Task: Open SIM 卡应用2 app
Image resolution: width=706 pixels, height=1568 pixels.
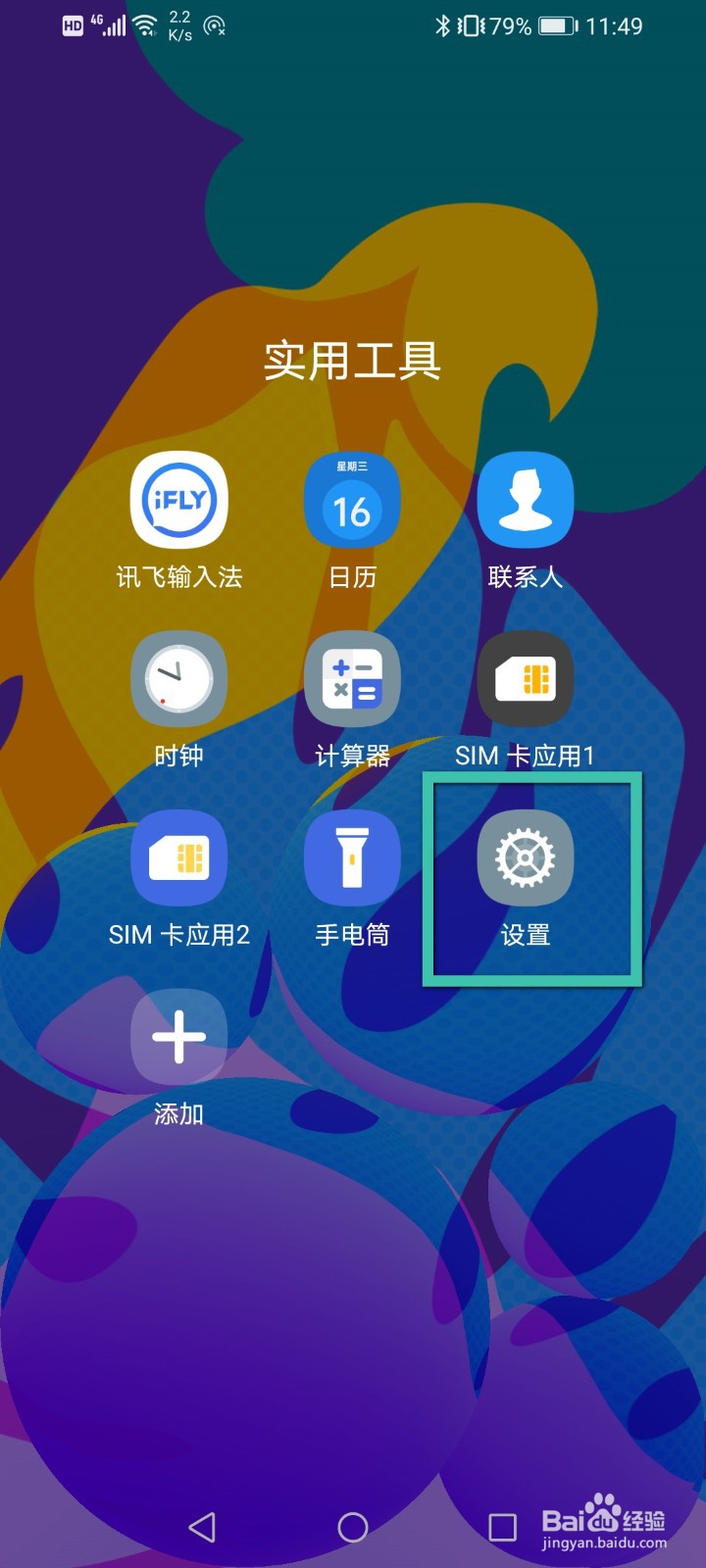Action: coord(178,858)
